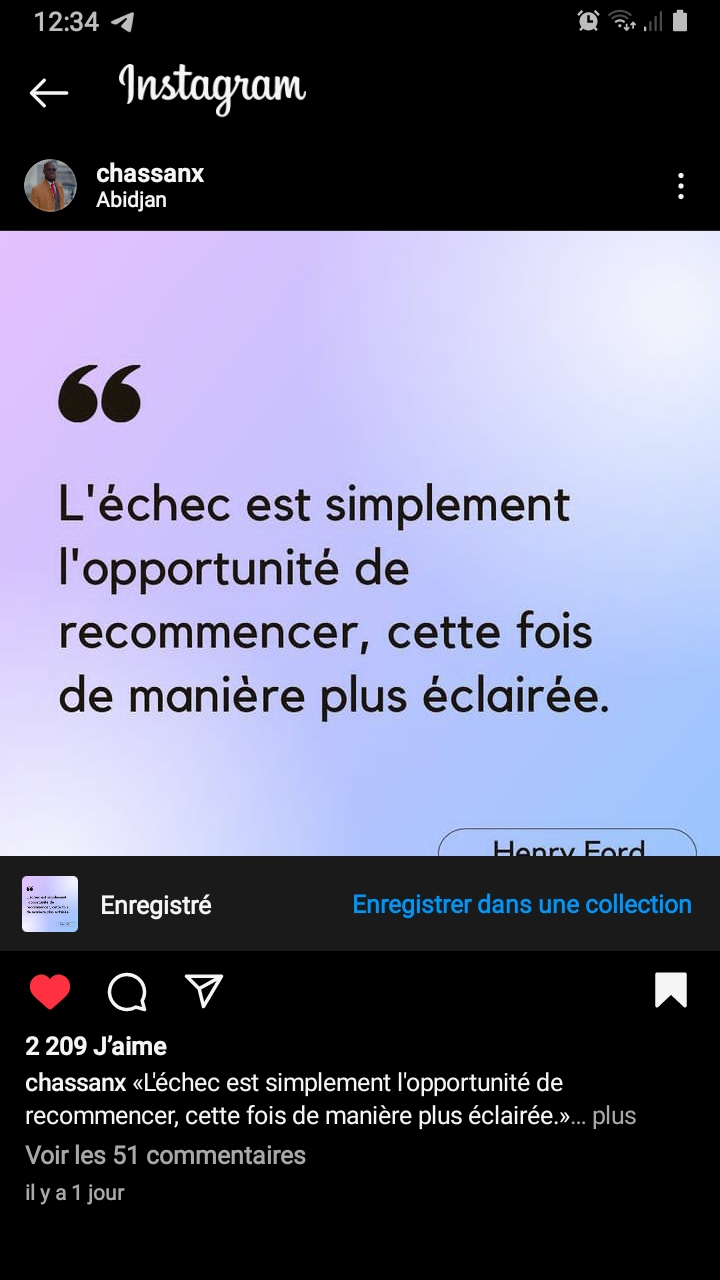This screenshot has width=720, height=1280.
Task: Tap "Enregistrer dans une collection"
Action: point(522,905)
